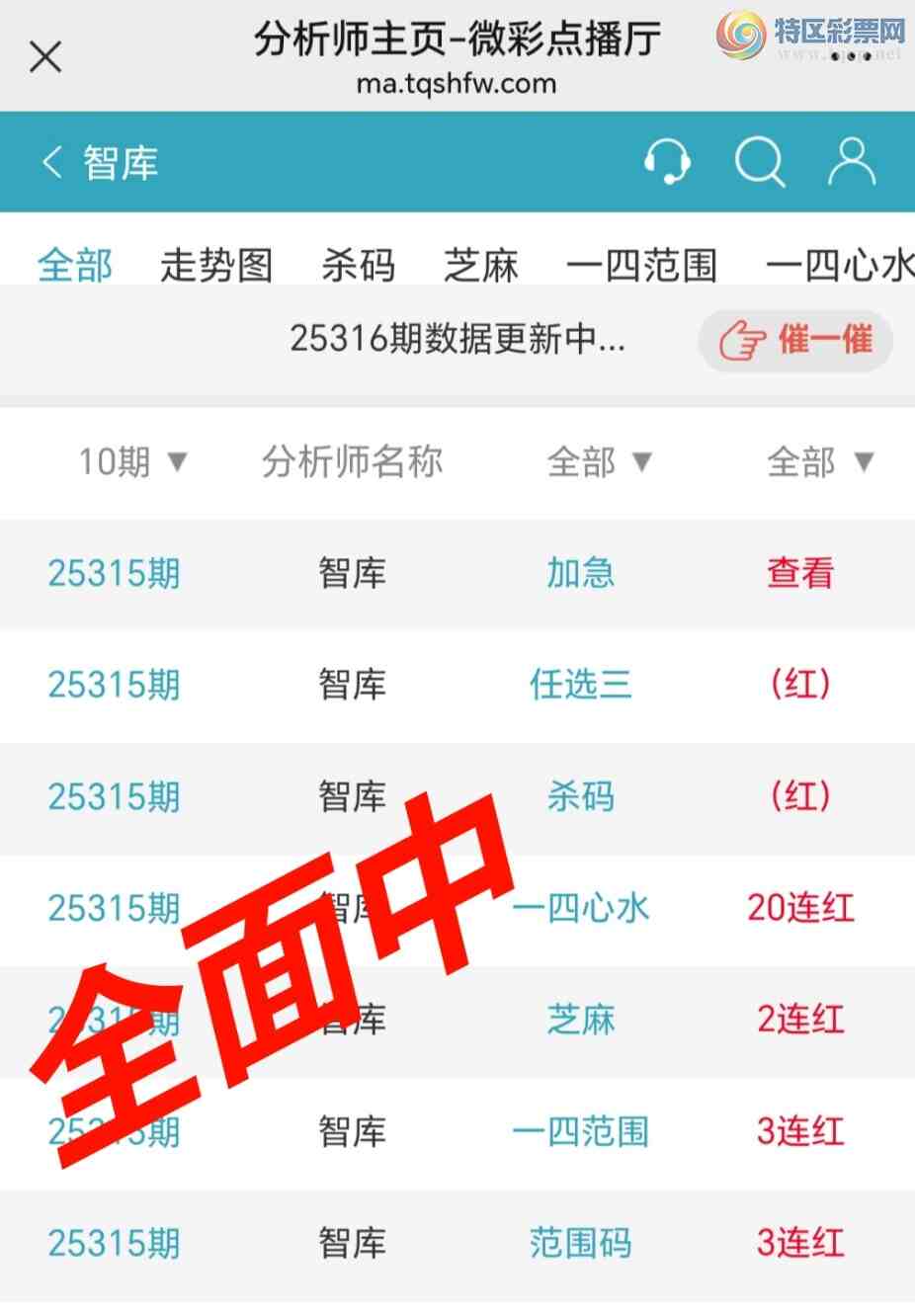Open the 一四范围 3连红 row
This screenshot has width=915, height=1316.
(x=580, y=1131)
